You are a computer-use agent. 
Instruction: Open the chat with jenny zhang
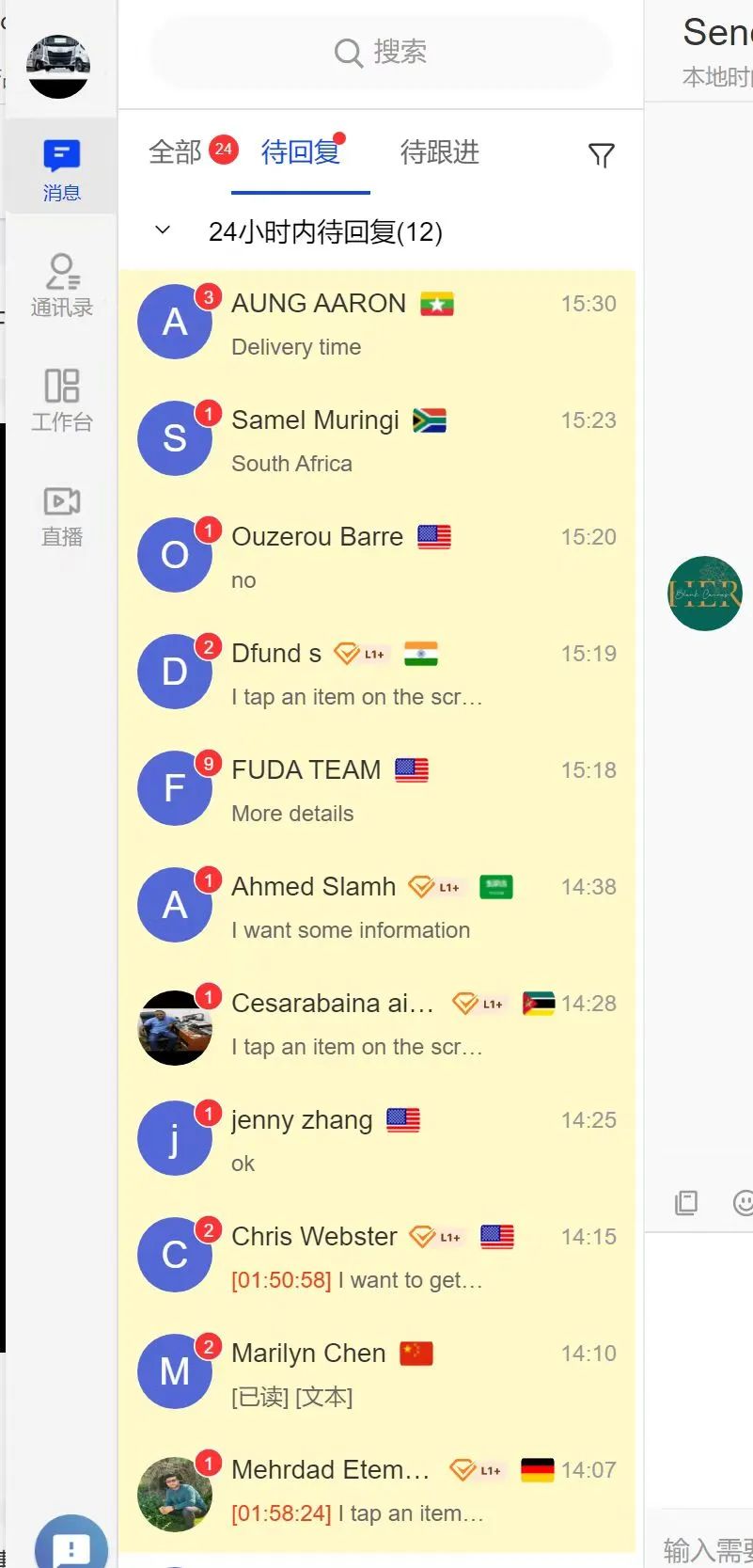[x=376, y=1141]
